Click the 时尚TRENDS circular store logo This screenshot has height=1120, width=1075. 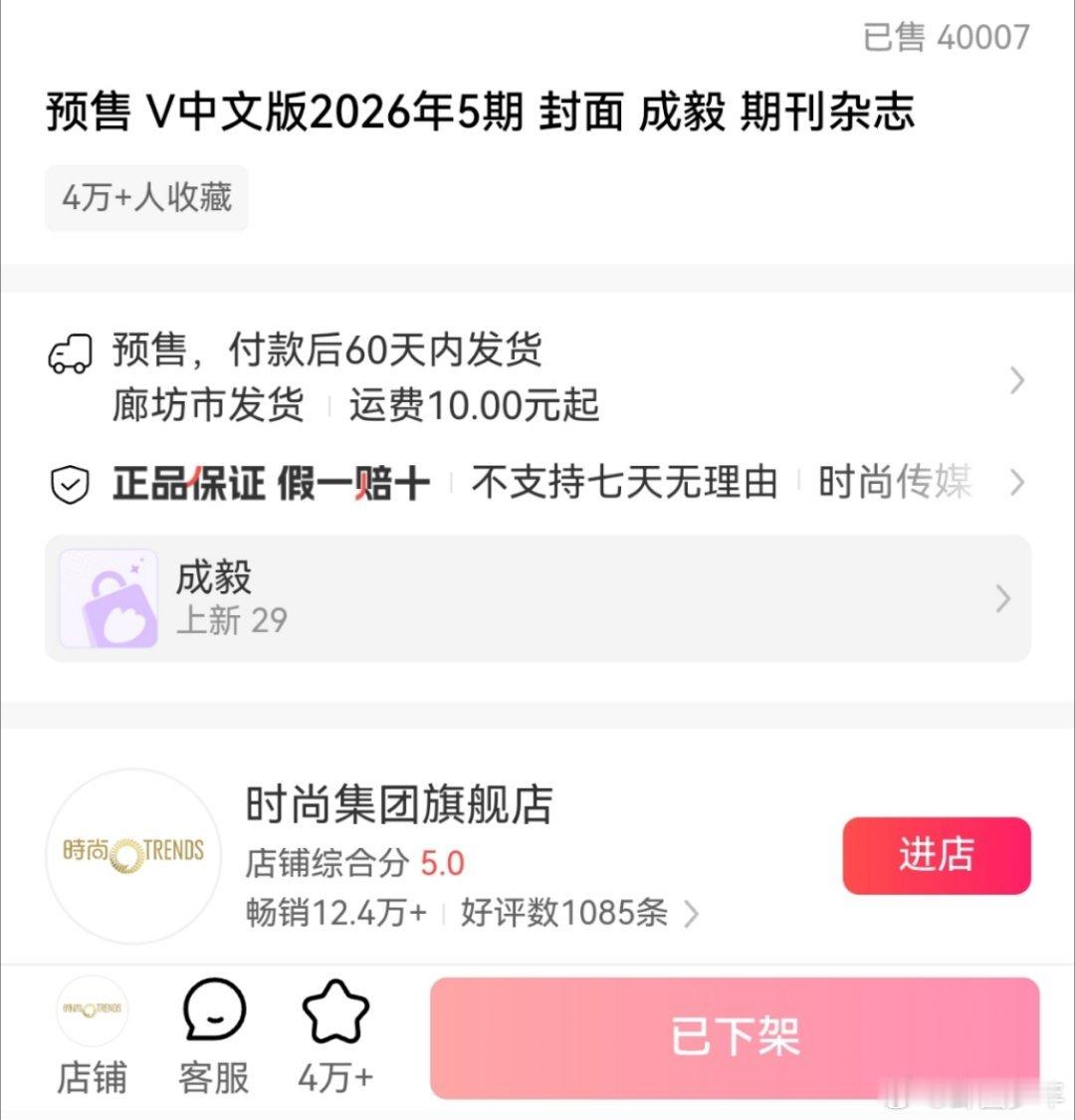(x=131, y=854)
